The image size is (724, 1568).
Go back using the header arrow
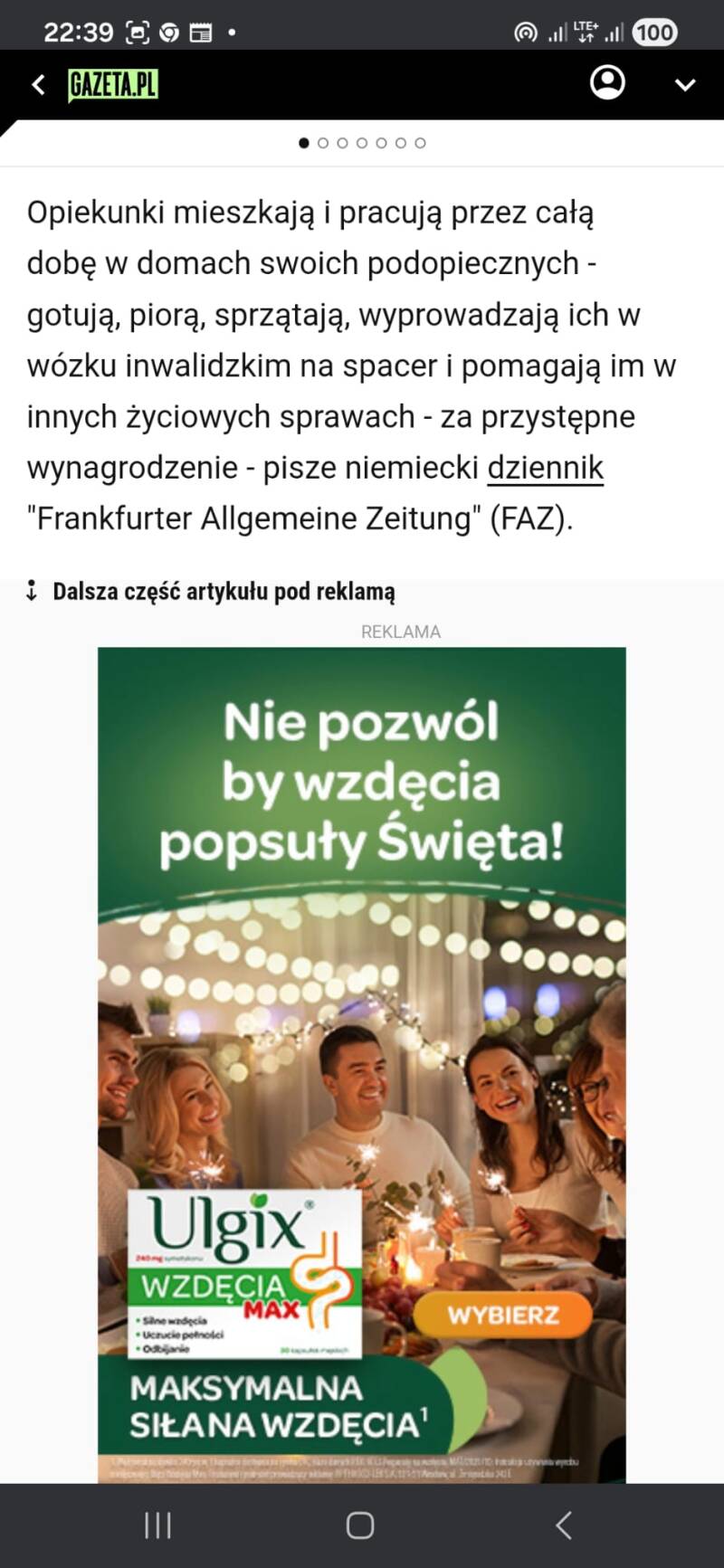pos(38,85)
